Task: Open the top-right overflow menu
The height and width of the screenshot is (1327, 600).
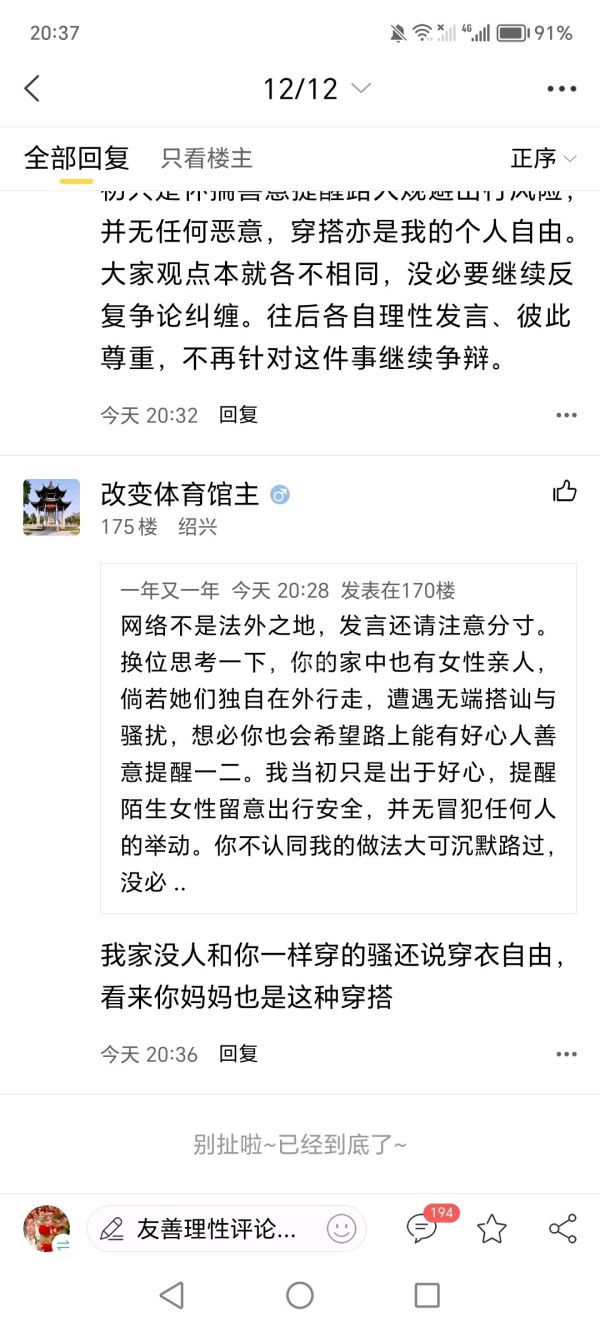Action: click(x=562, y=89)
